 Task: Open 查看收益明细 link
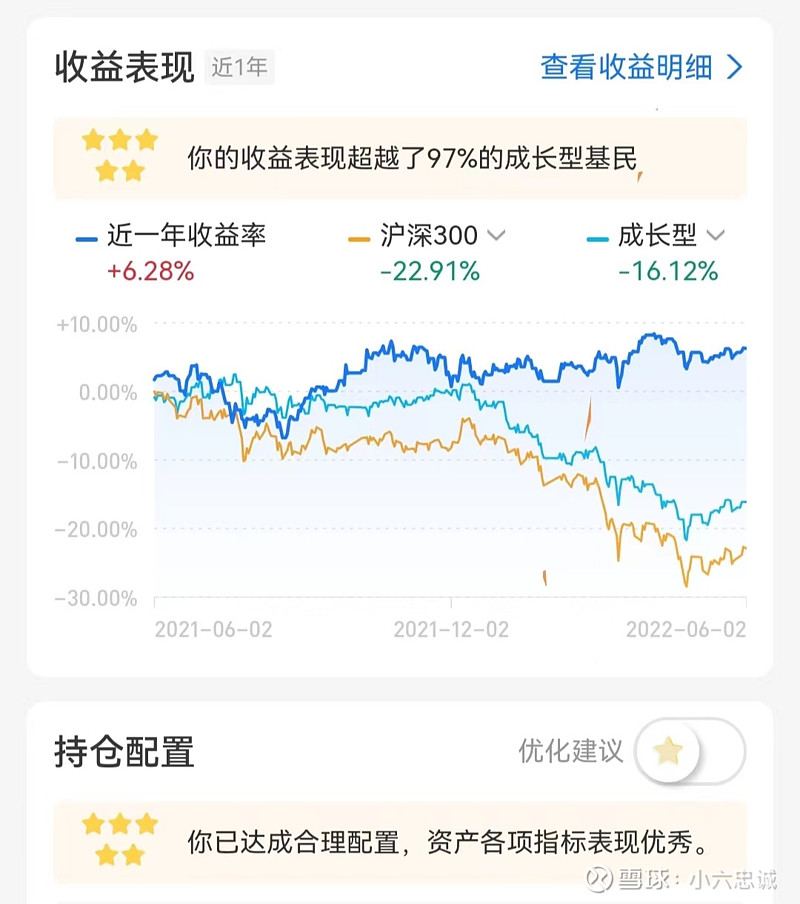[x=641, y=67]
